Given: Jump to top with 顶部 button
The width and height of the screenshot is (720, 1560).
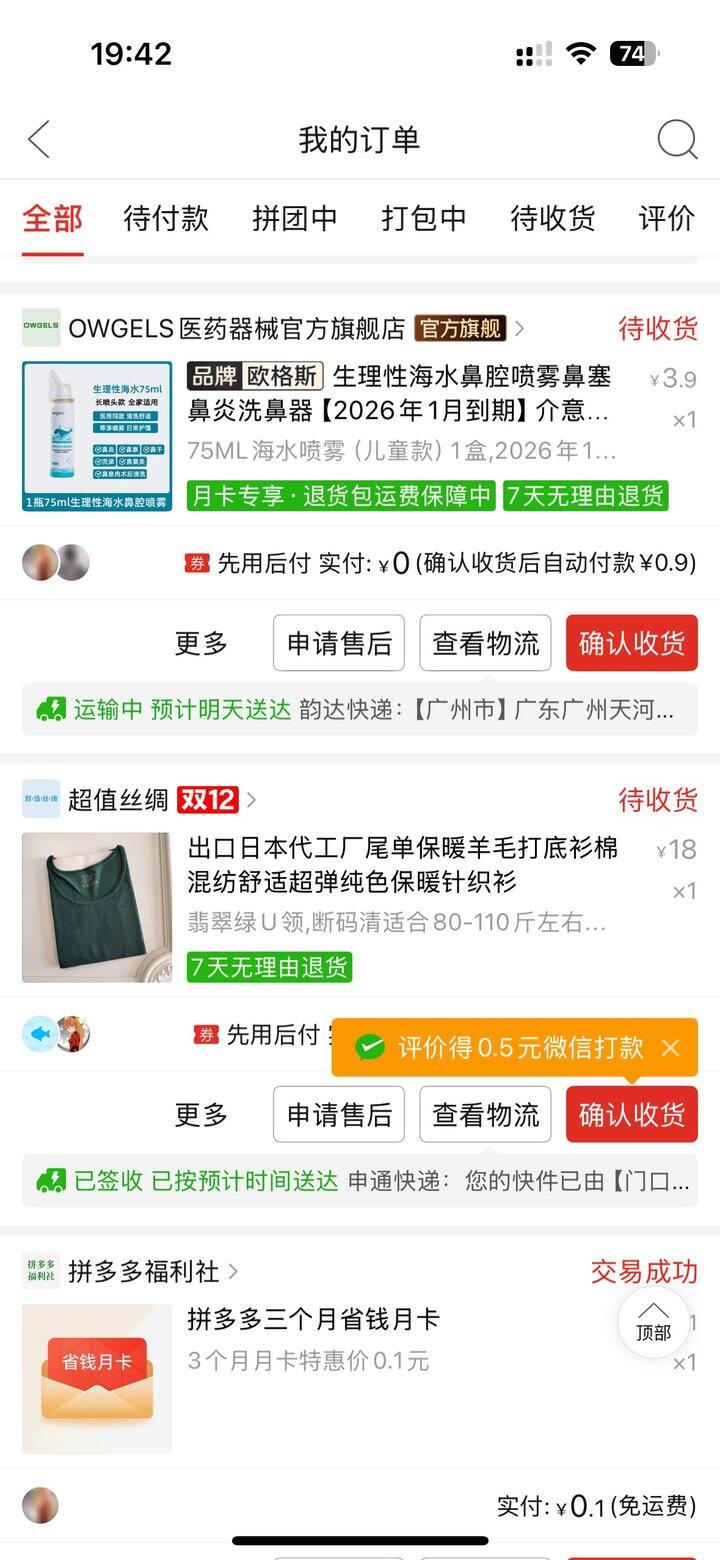Looking at the screenshot, I should [x=653, y=1322].
